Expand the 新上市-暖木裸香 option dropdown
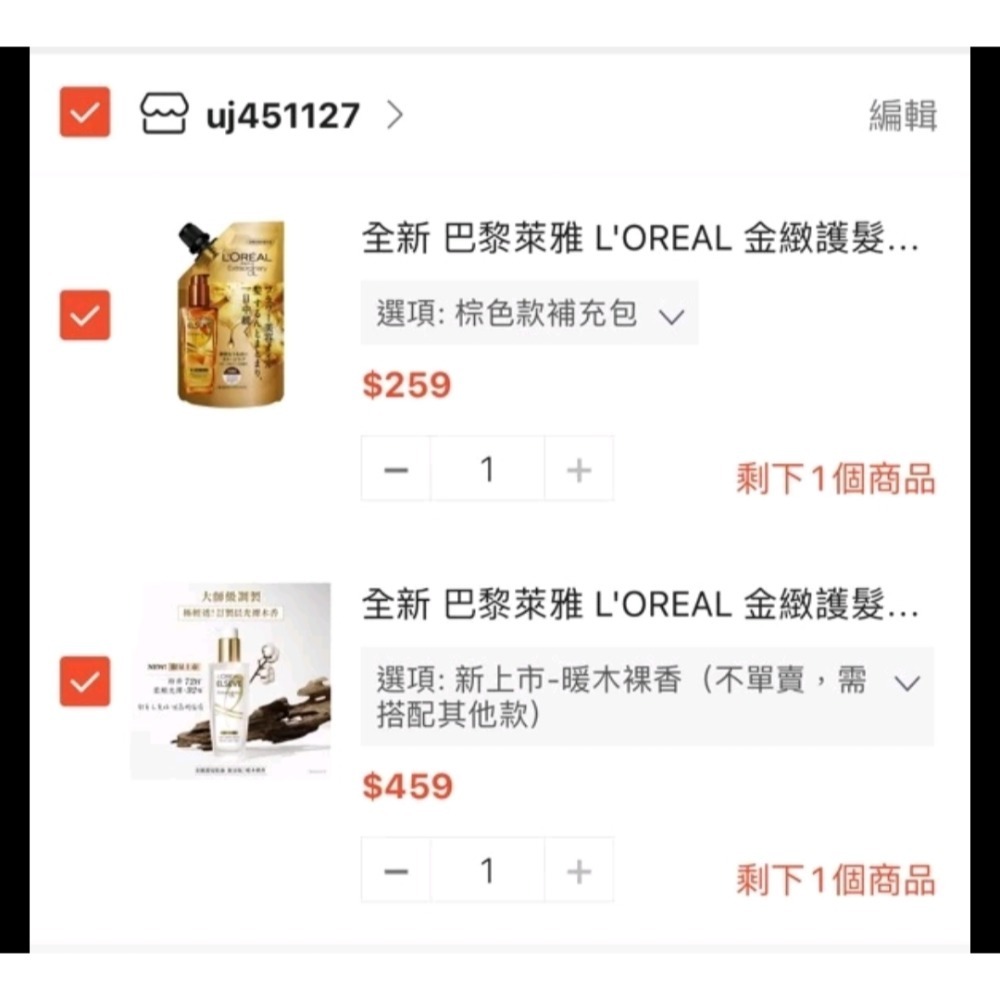Image resolution: width=1000 pixels, height=1000 pixels. (x=646, y=697)
